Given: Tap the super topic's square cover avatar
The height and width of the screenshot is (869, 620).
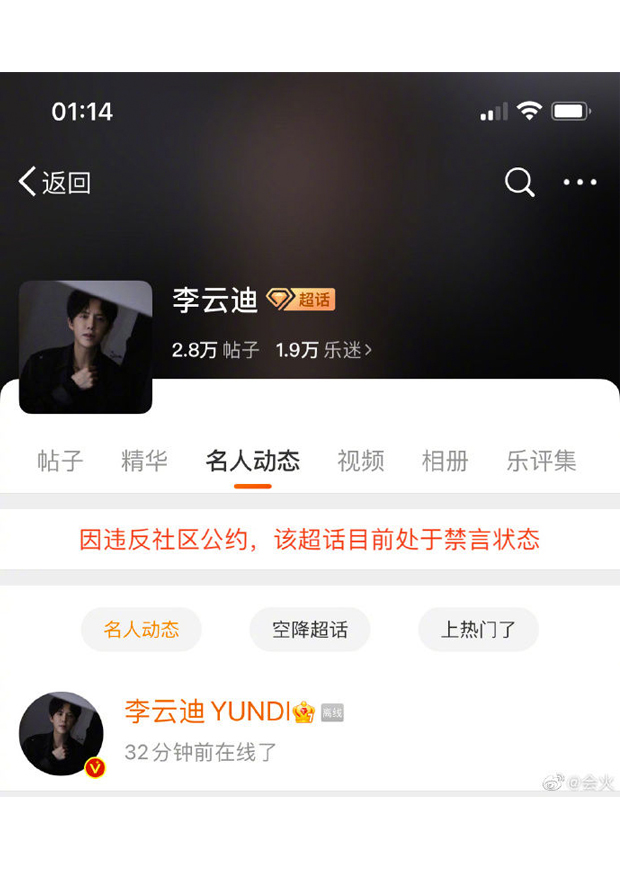Looking at the screenshot, I should coord(86,347).
